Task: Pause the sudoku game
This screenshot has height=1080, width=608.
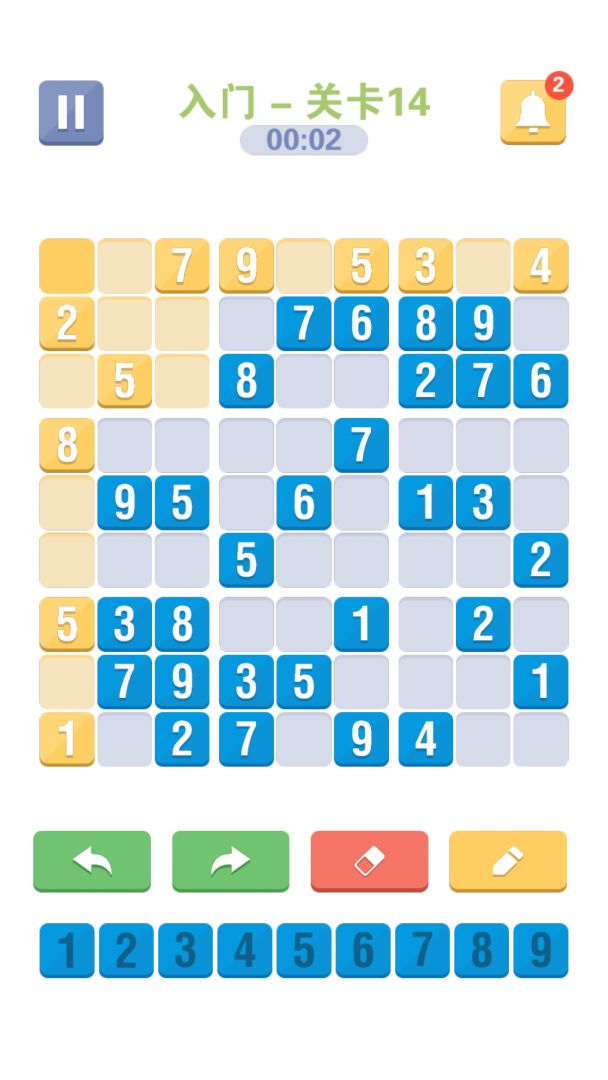Action: pyautogui.click(x=71, y=112)
